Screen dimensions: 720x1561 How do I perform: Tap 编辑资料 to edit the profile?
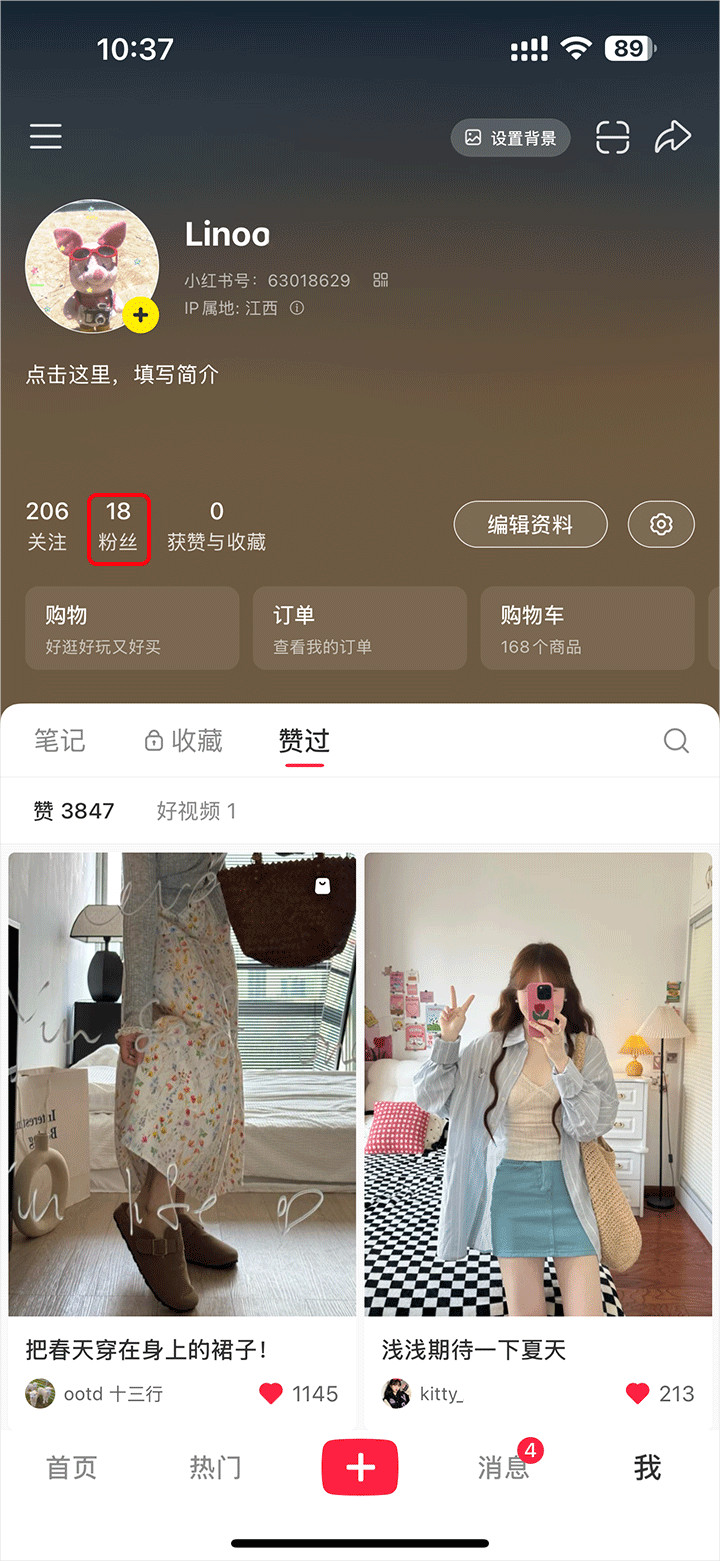530,524
